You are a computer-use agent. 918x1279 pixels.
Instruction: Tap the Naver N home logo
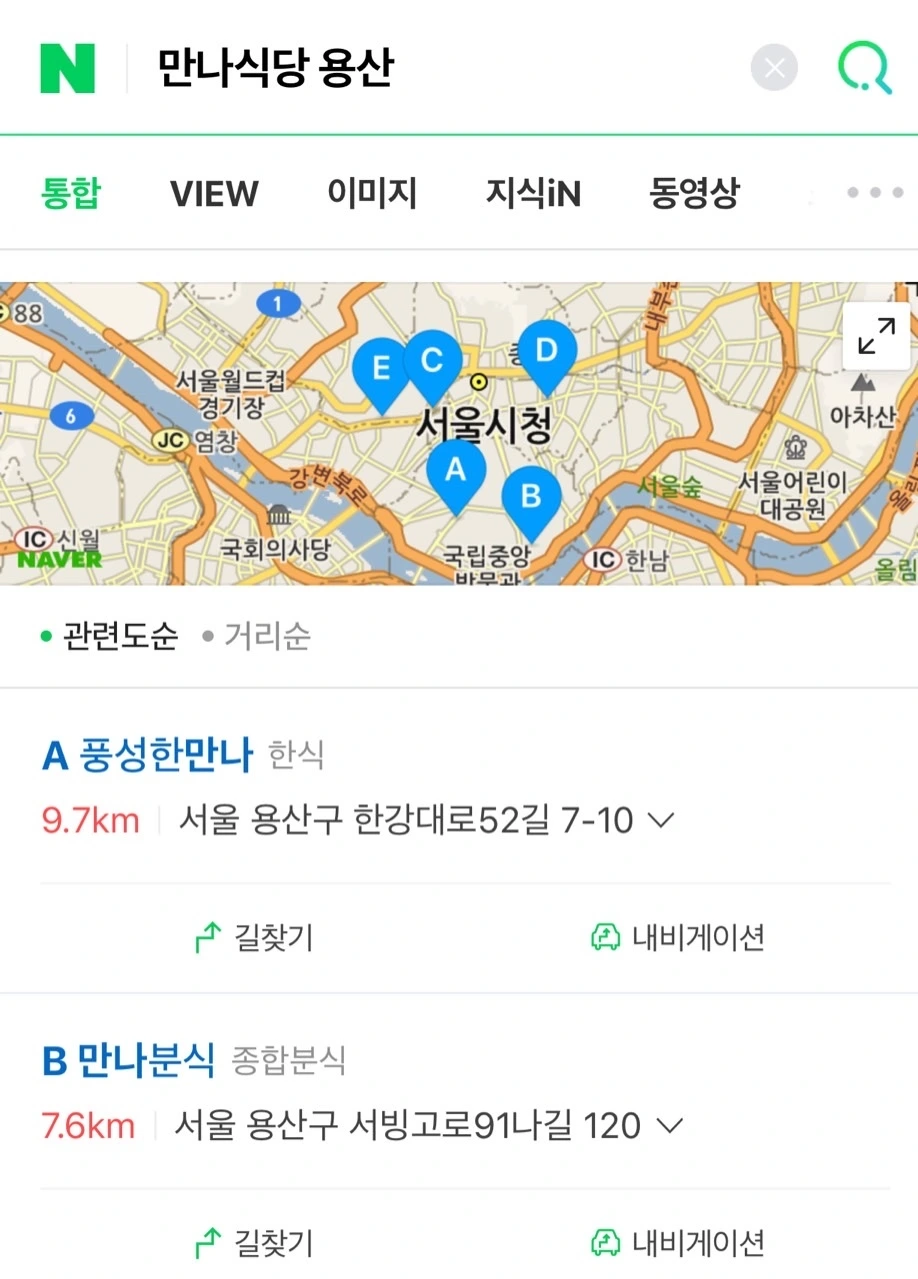(x=67, y=68)
